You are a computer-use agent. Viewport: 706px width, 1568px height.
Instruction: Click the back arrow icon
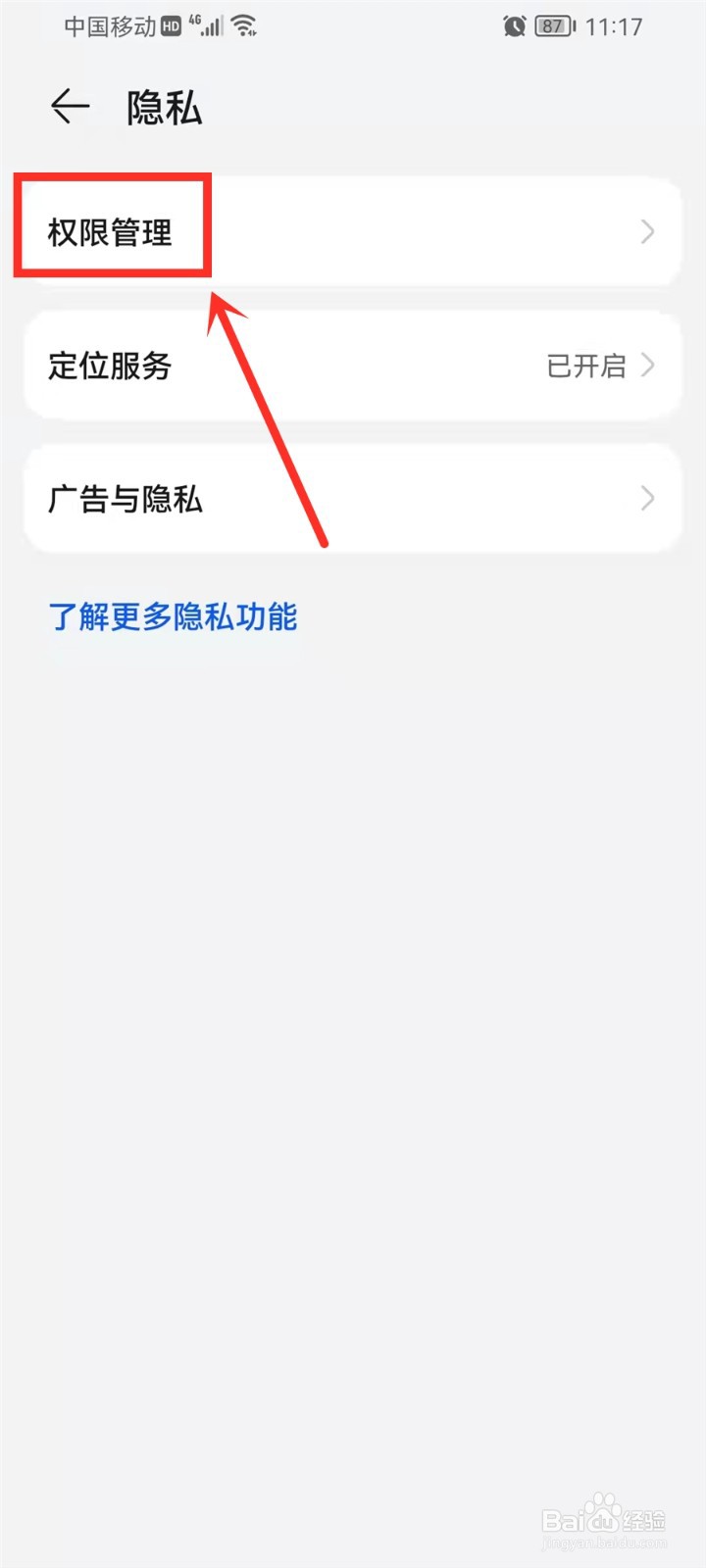pos(68,108)
